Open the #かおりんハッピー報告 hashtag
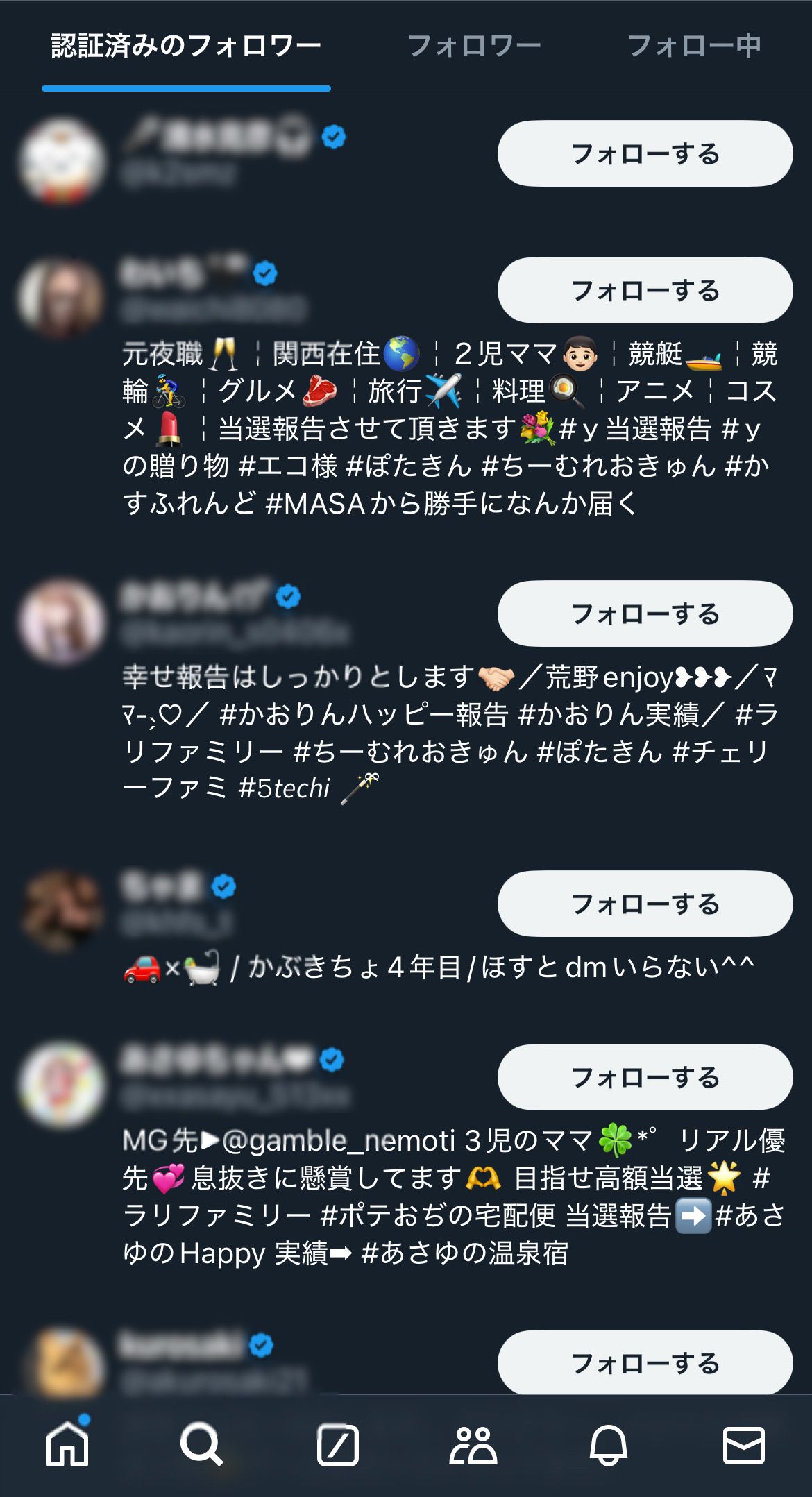The width and height of the screenshot is (812, 1497). click(x=364, y=714)
